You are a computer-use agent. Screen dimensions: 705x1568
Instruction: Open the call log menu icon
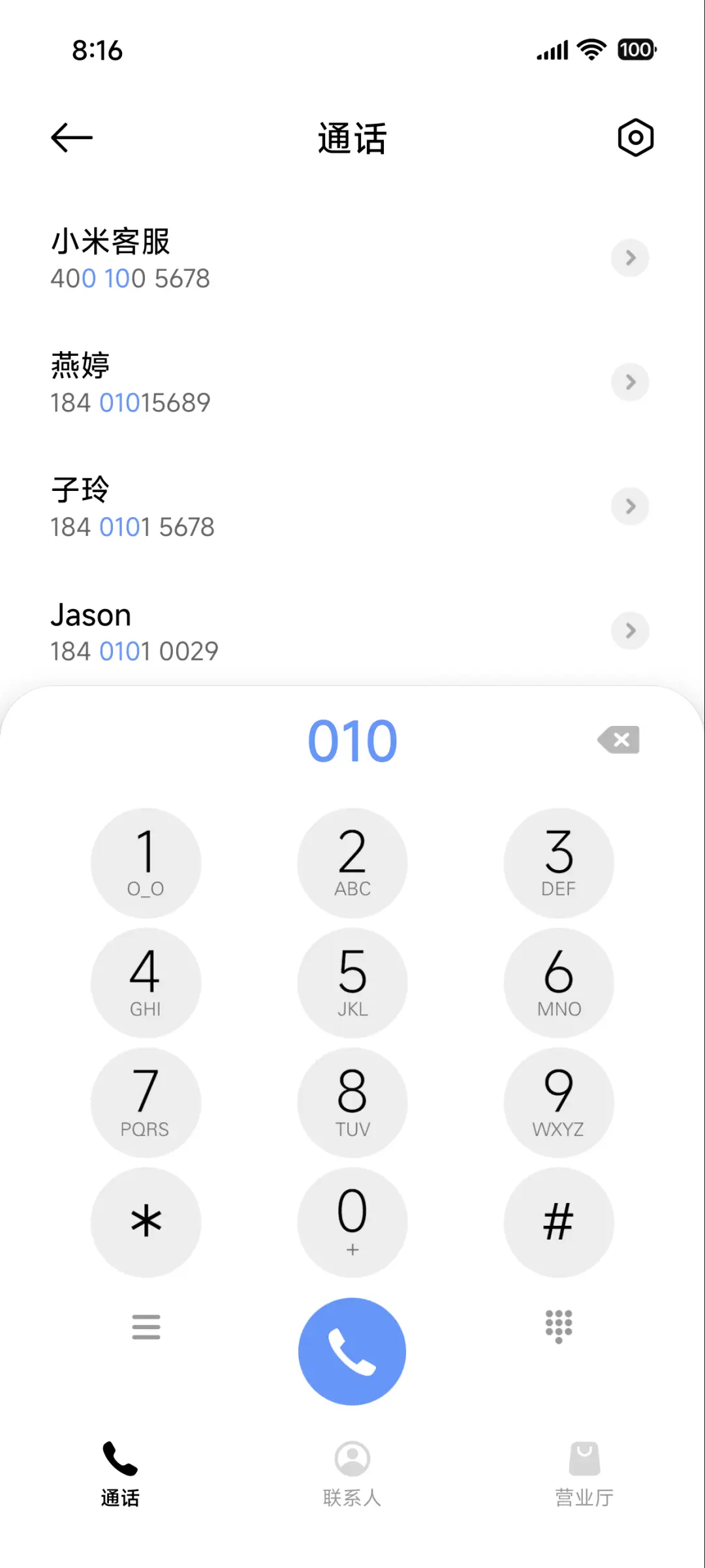tap(146, 1328)
